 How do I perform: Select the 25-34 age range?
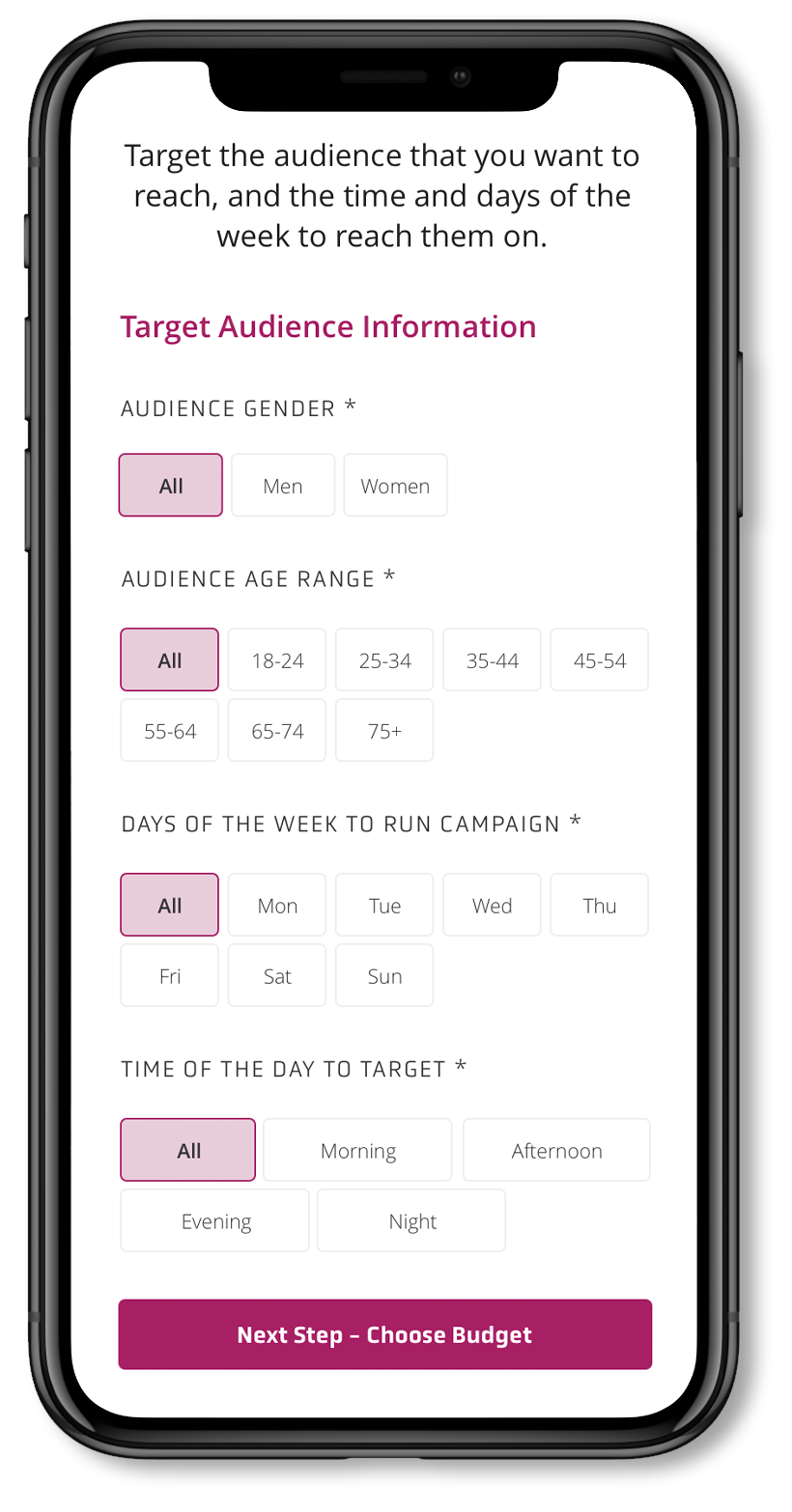tap(384, 660)
